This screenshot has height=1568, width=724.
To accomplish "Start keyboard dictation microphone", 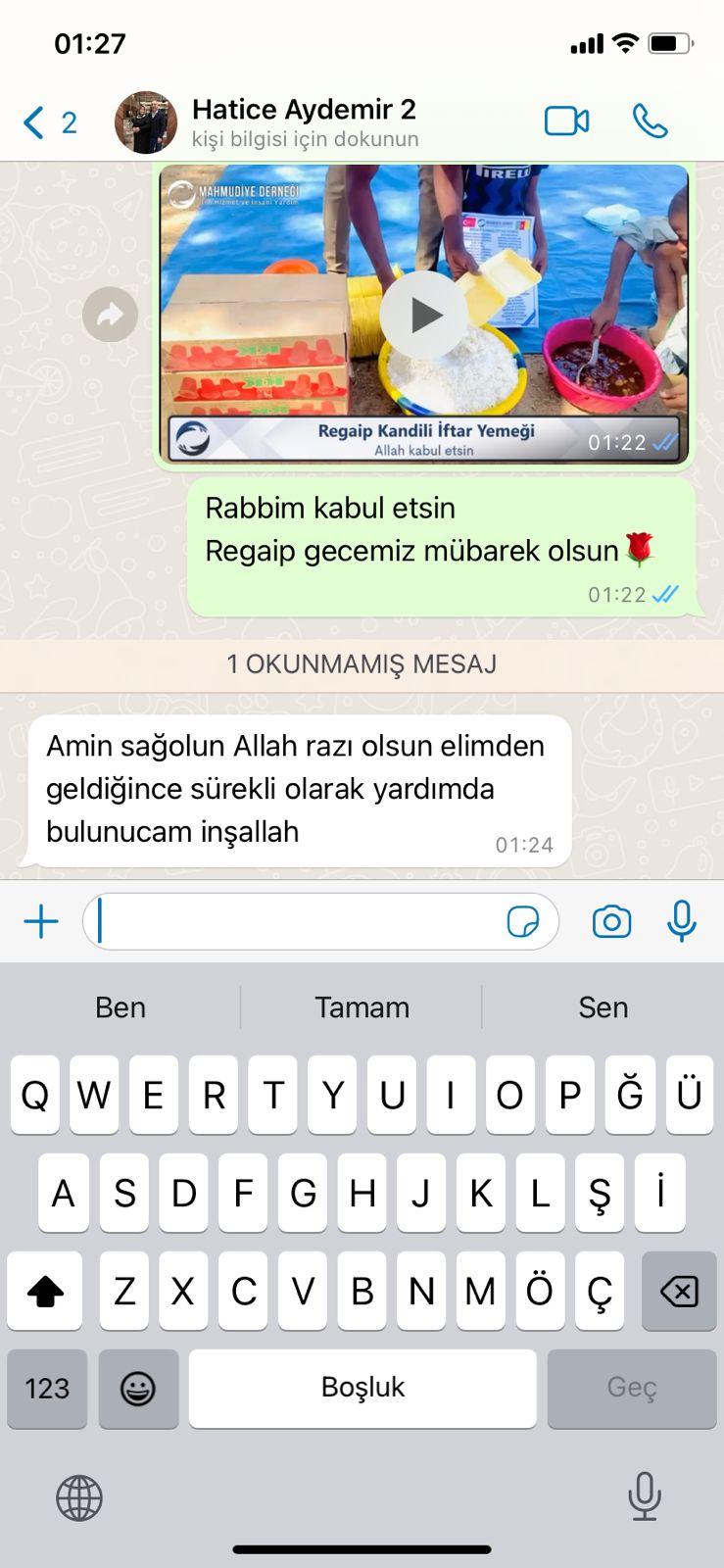I will pos(645,1496).
